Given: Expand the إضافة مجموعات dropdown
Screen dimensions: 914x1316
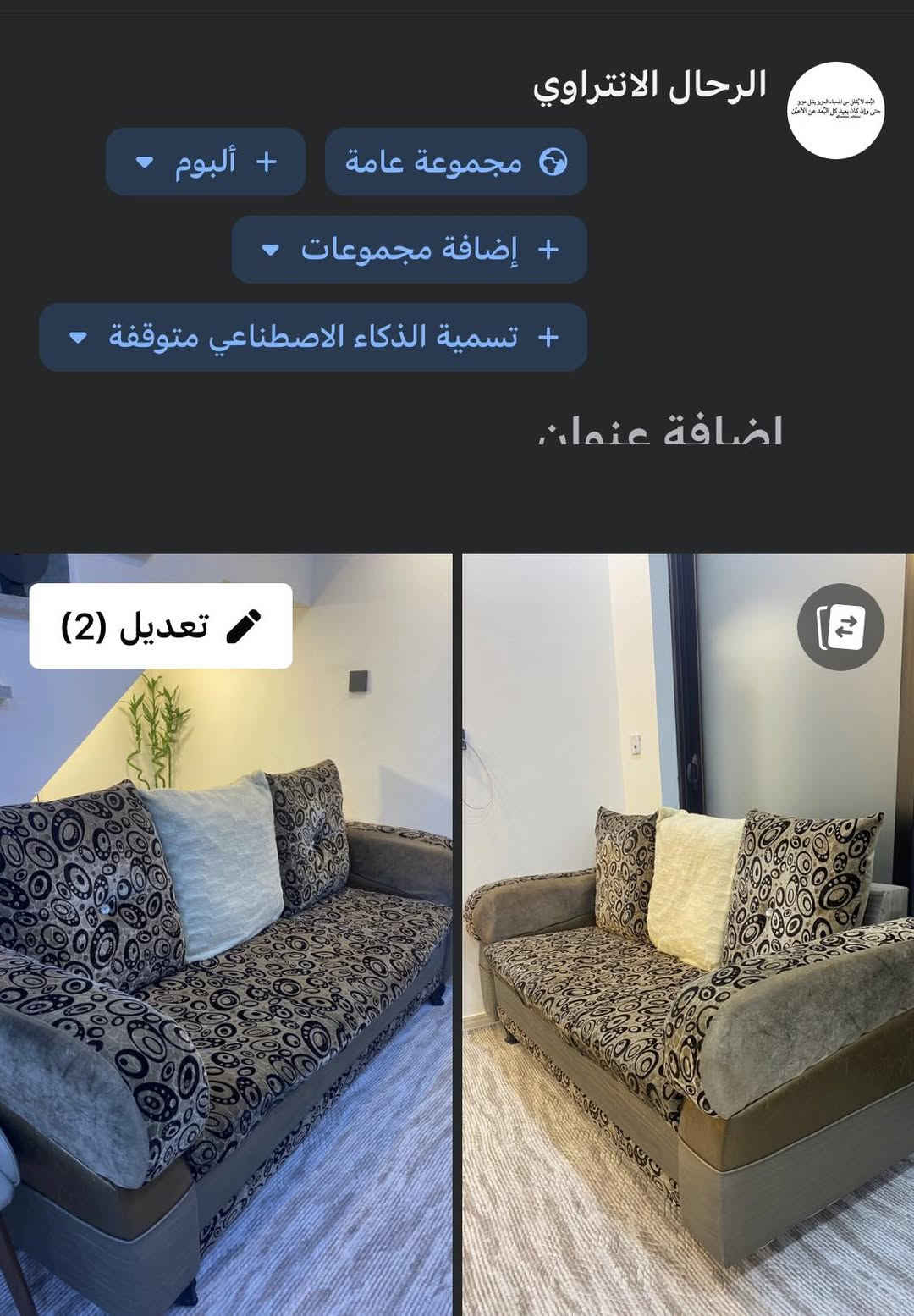Looking at the screenshot, I should (409, 250).
